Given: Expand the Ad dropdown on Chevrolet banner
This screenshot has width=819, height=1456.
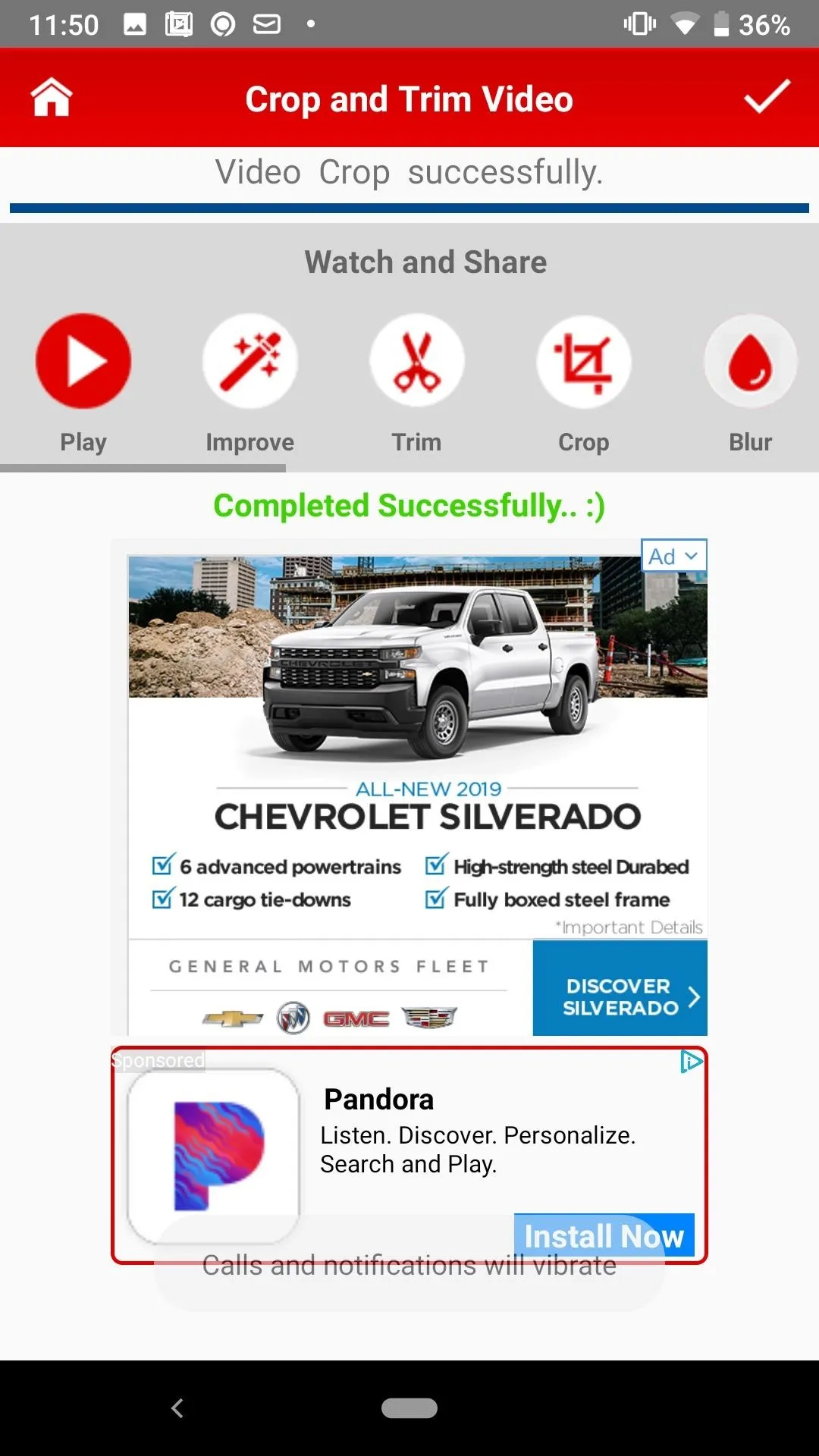Looking at the screenshot, I should [673, 556].
